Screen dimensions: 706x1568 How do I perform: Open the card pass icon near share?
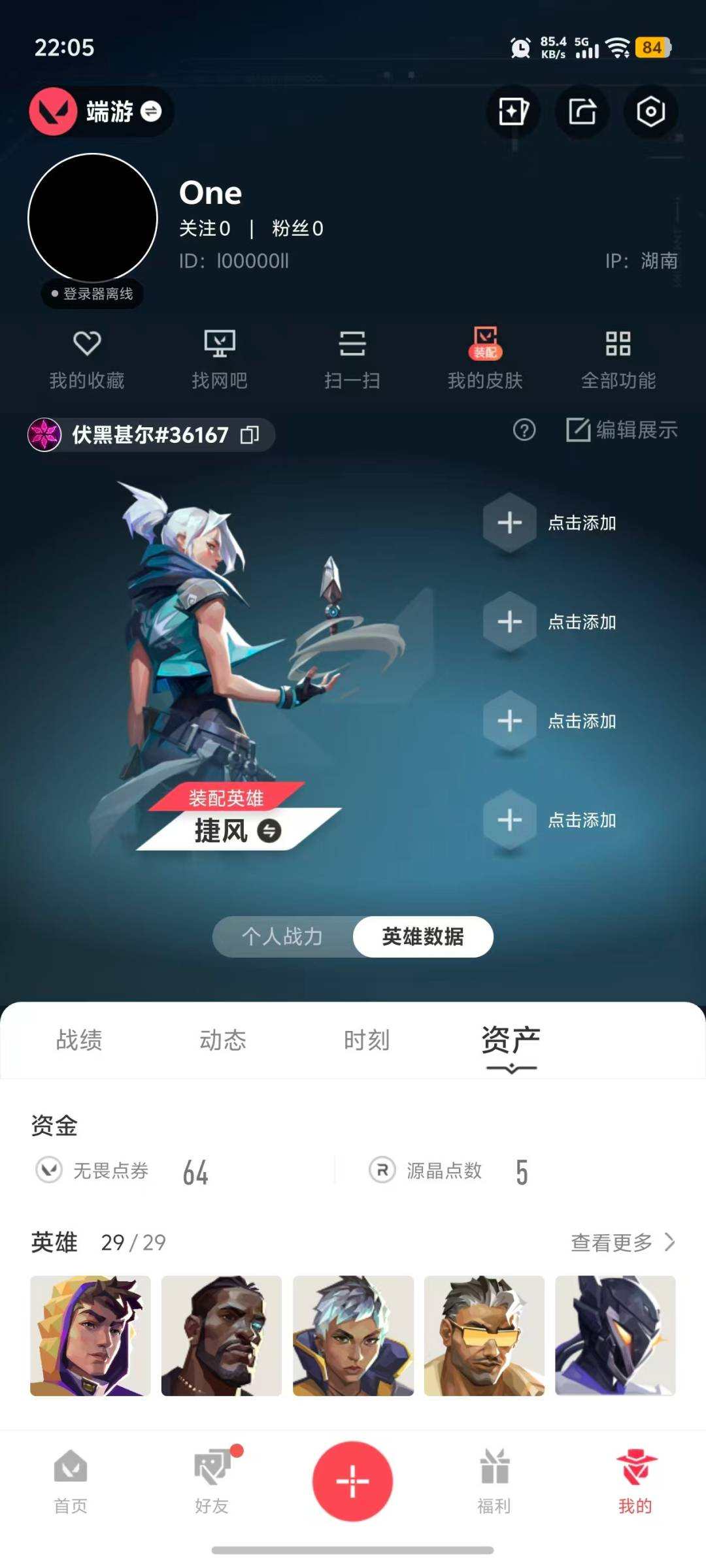[513, 112]
